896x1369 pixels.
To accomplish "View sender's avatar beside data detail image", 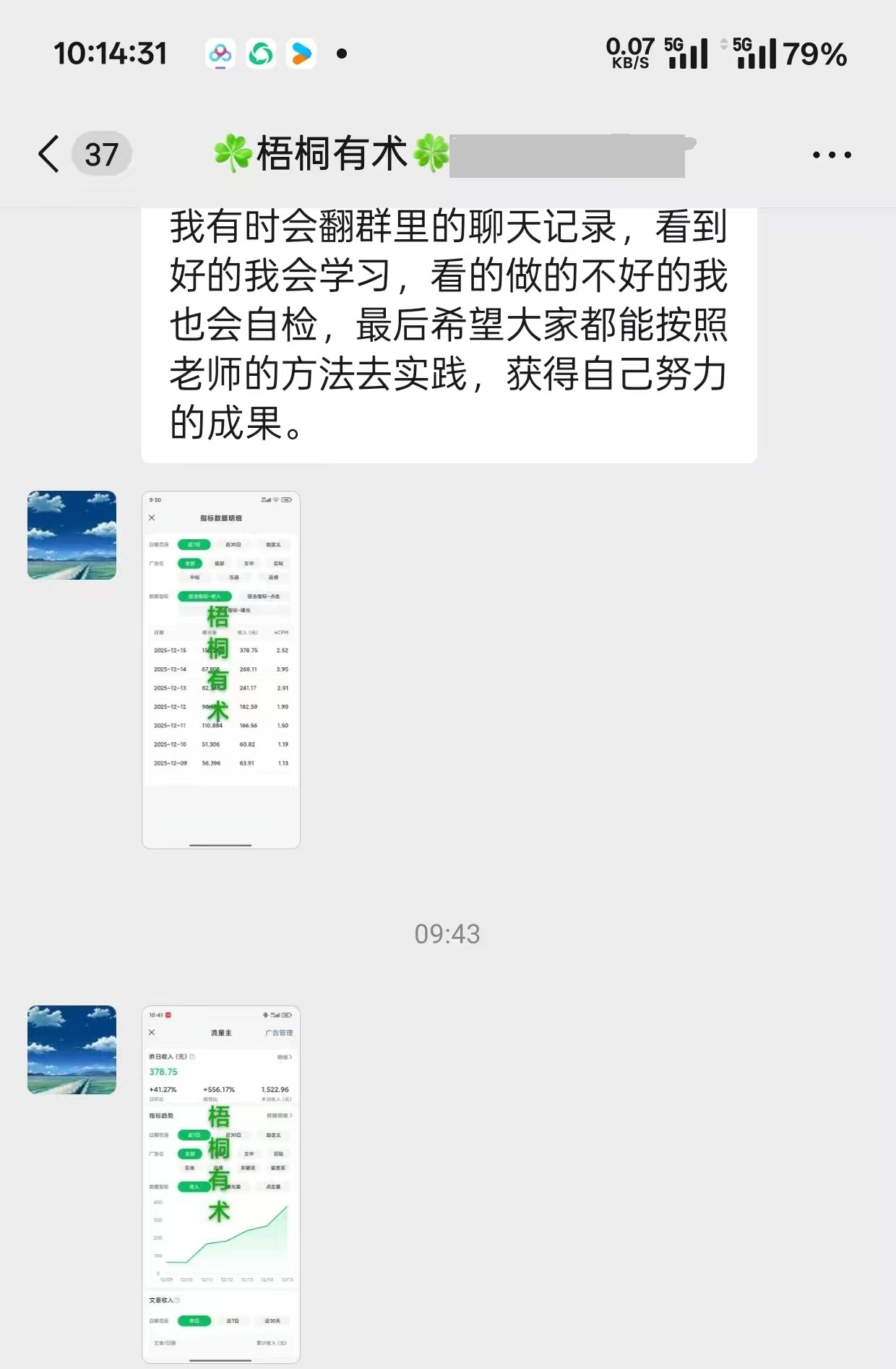I will (72, 535).
